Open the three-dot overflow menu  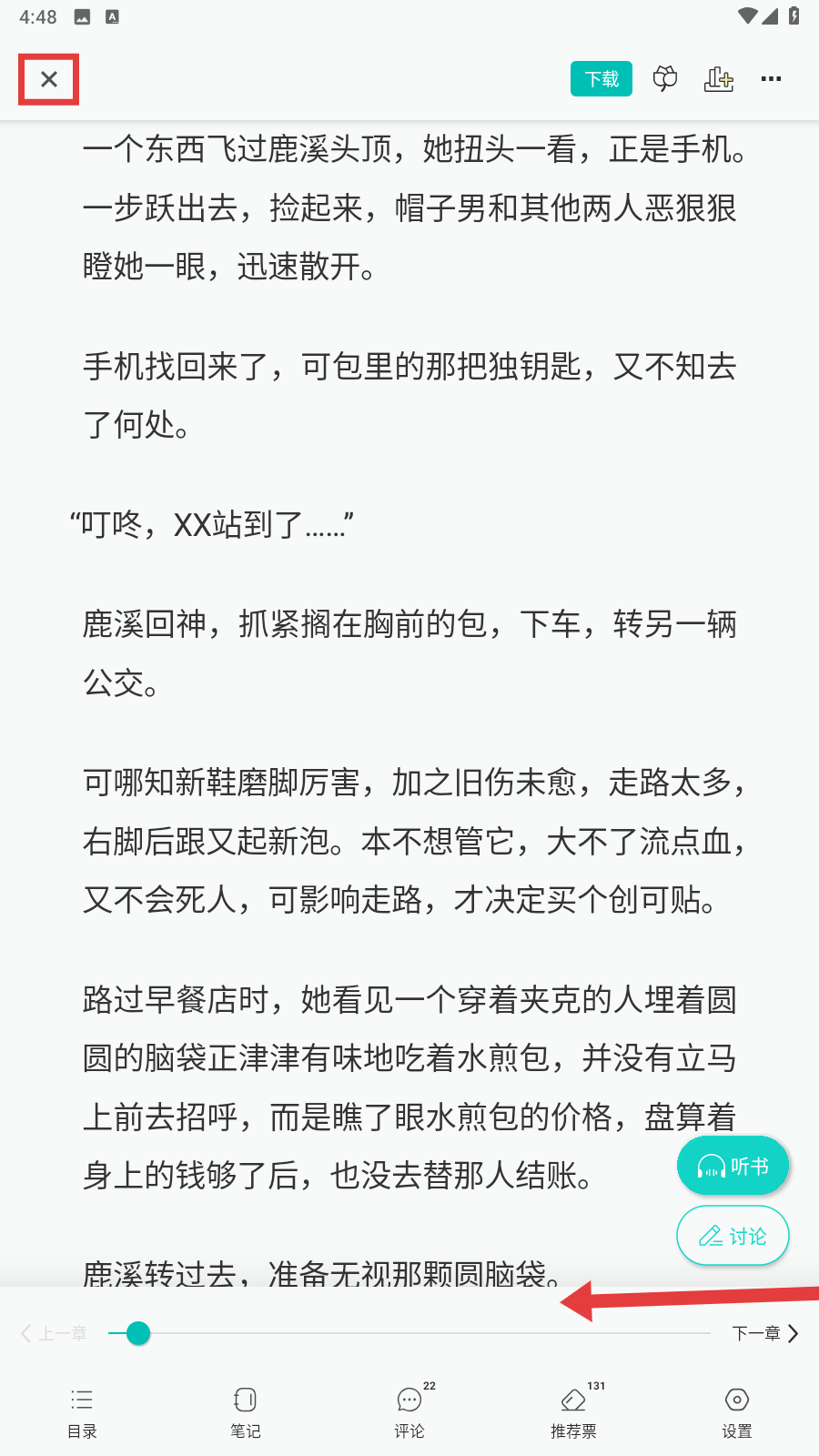(771, 79)
